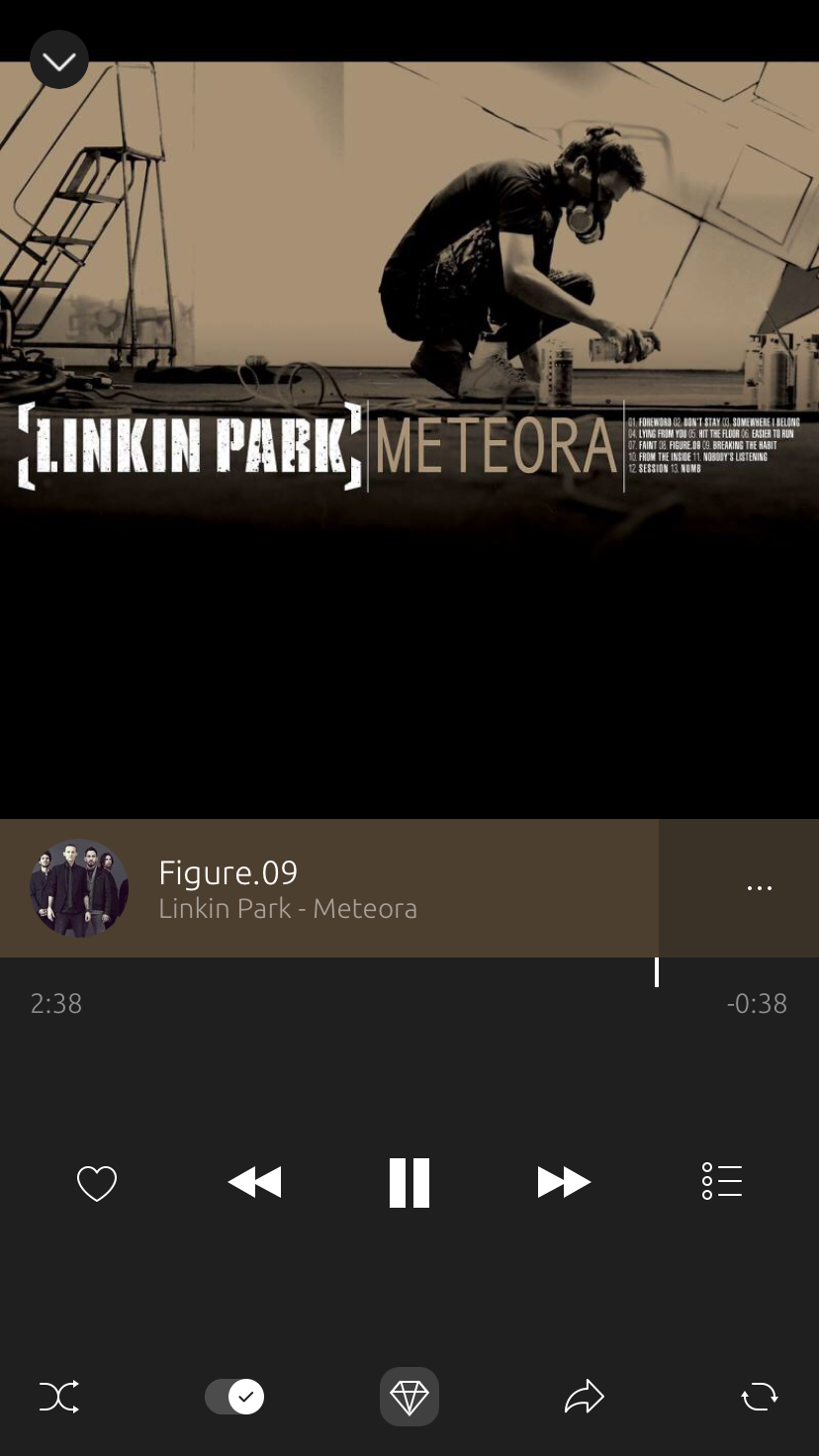819x1456 pixels.
Task: Tap the progress bar position marker
Action: click(657, 971)
